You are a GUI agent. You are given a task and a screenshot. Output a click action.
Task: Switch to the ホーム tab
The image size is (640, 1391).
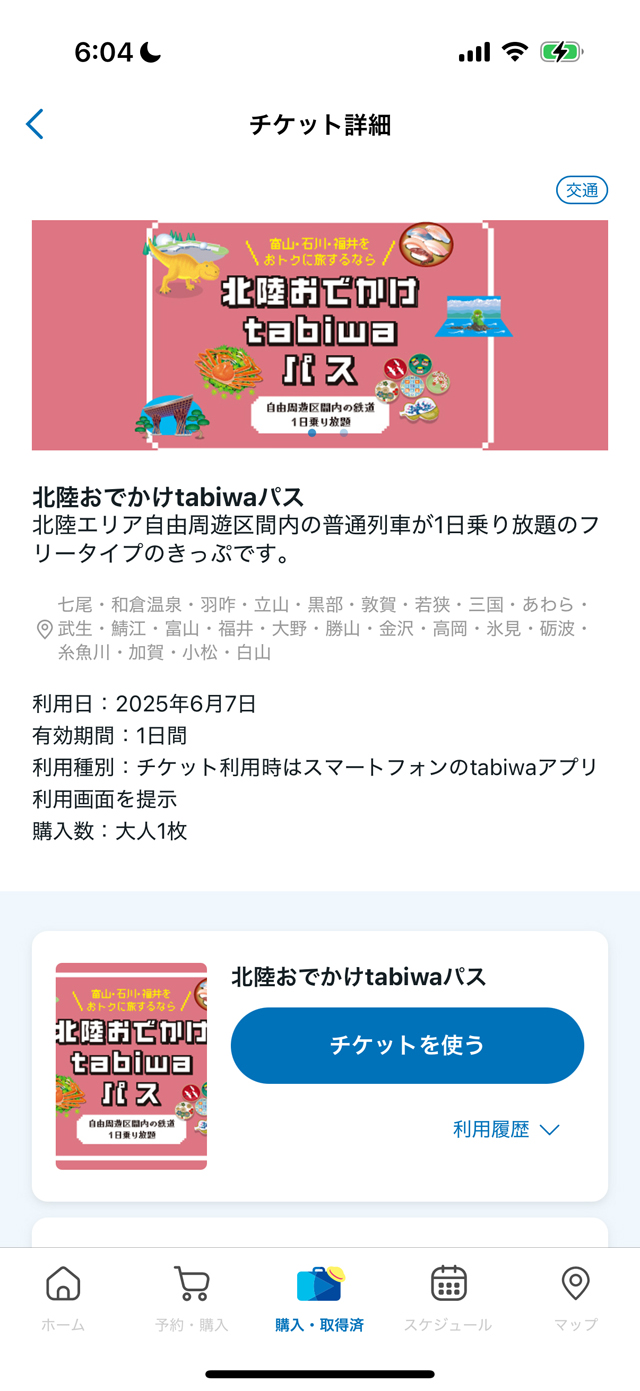(63, 1297)
